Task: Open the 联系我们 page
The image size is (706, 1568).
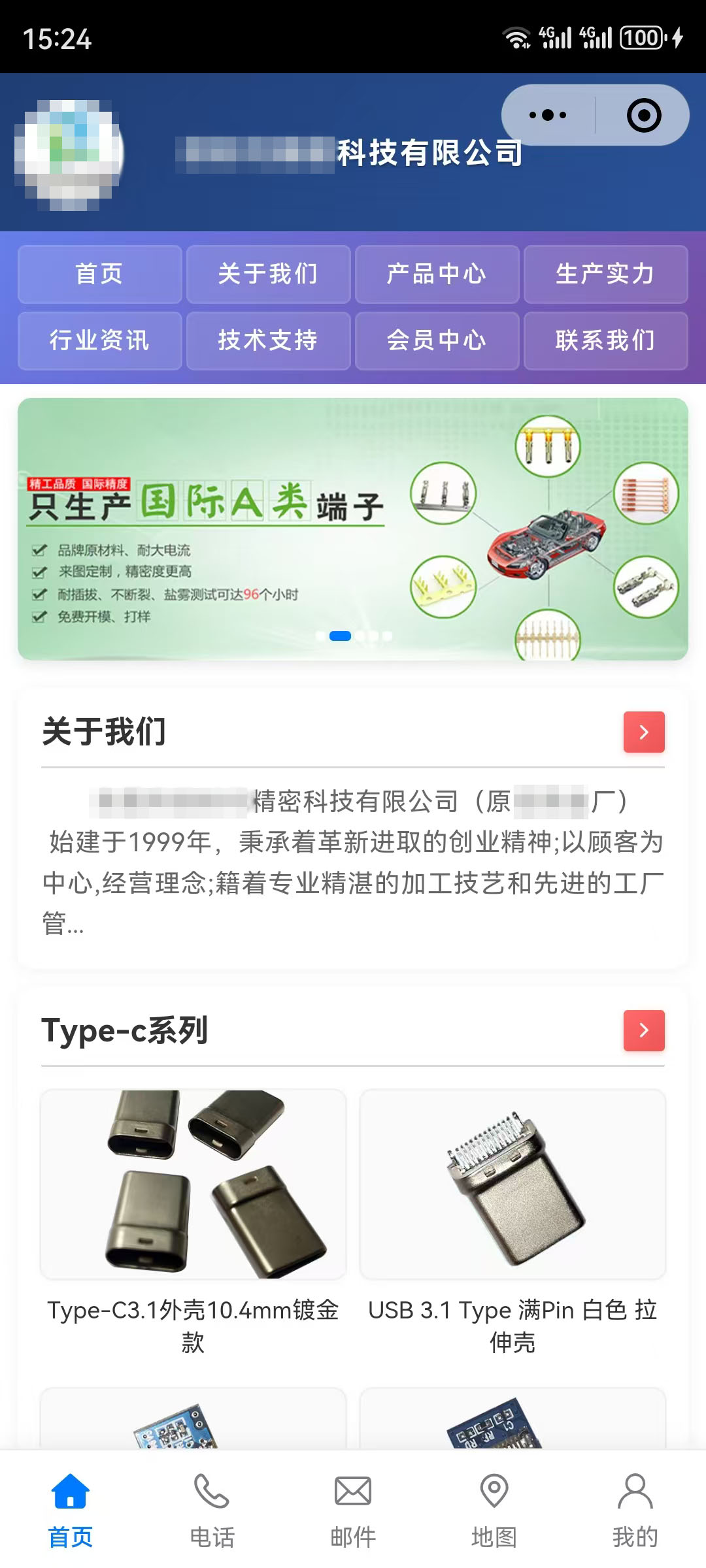Action: pos(605,340)
